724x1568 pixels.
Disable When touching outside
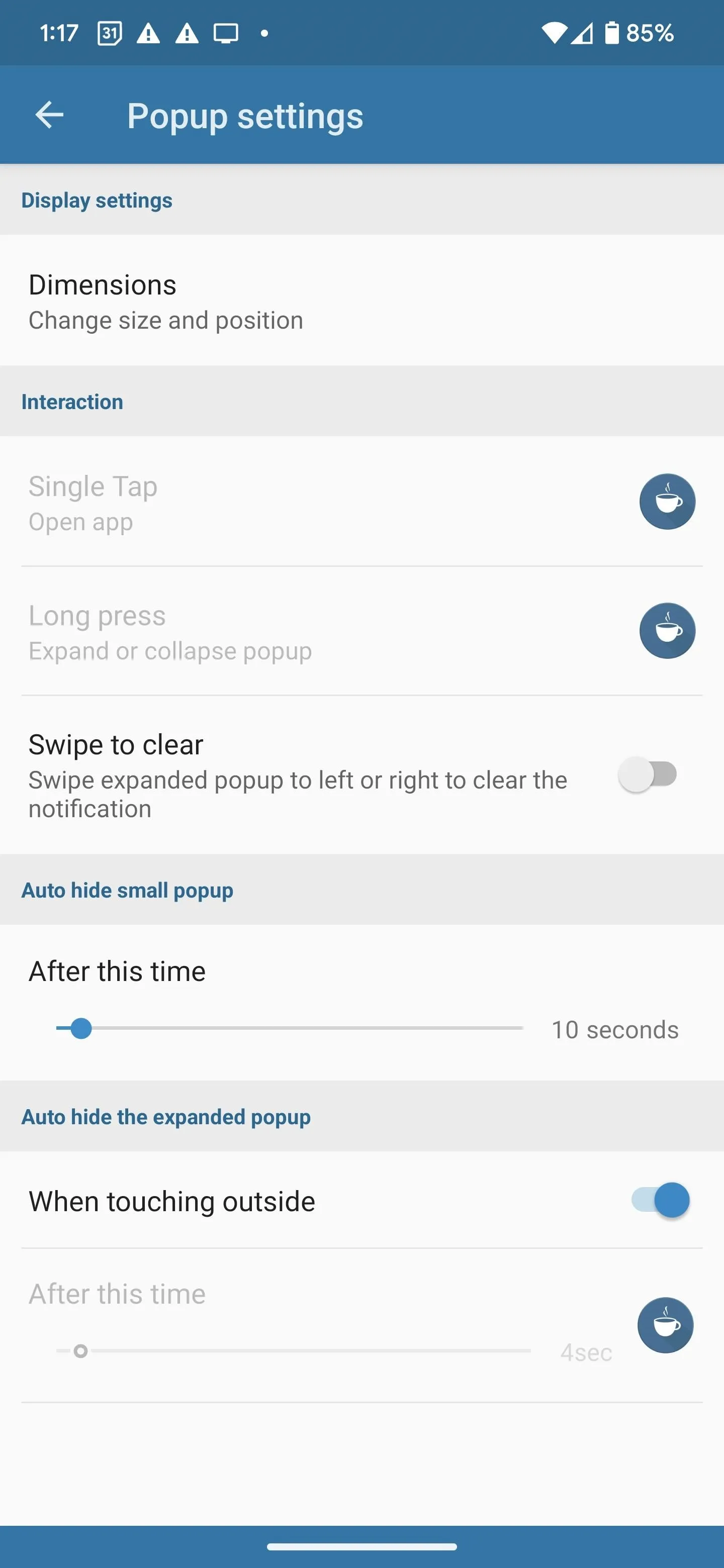coord(660,1200)
